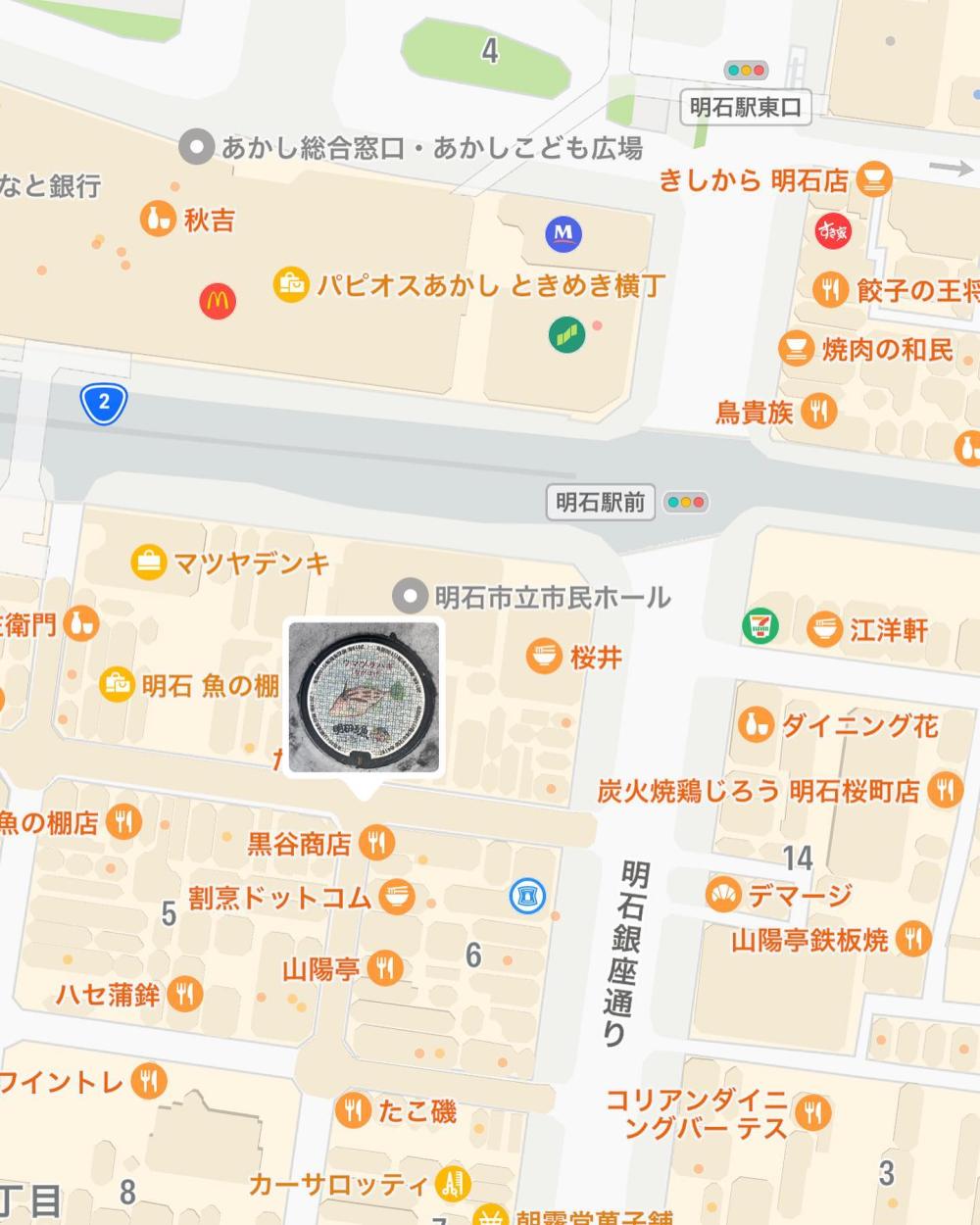Open あかし総合窓口・あかしこども広場 marker
This screenshot has height=1225, width=980.
tap(198, 148)
